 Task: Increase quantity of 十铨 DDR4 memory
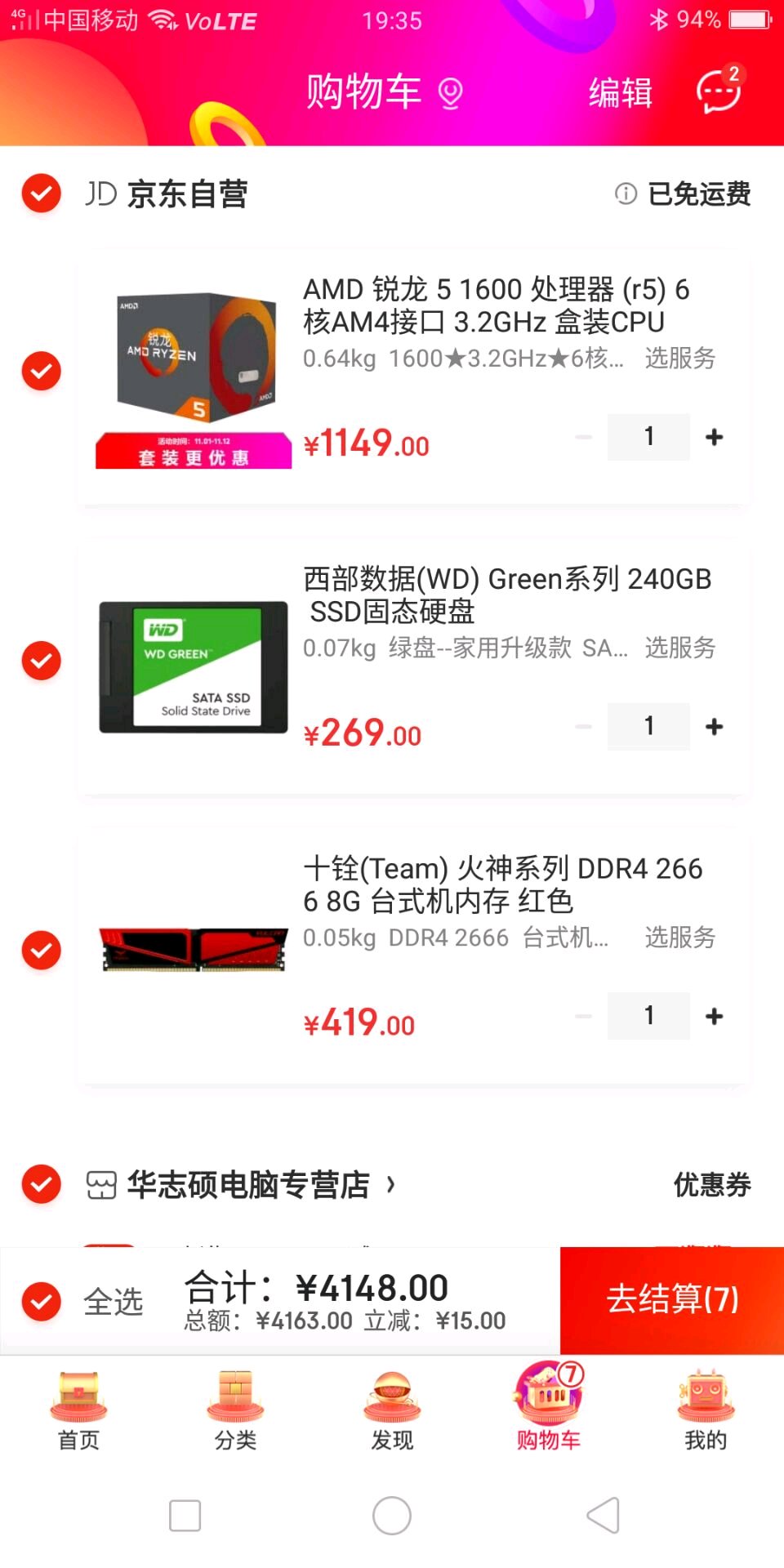click(x=715, y=1016)
